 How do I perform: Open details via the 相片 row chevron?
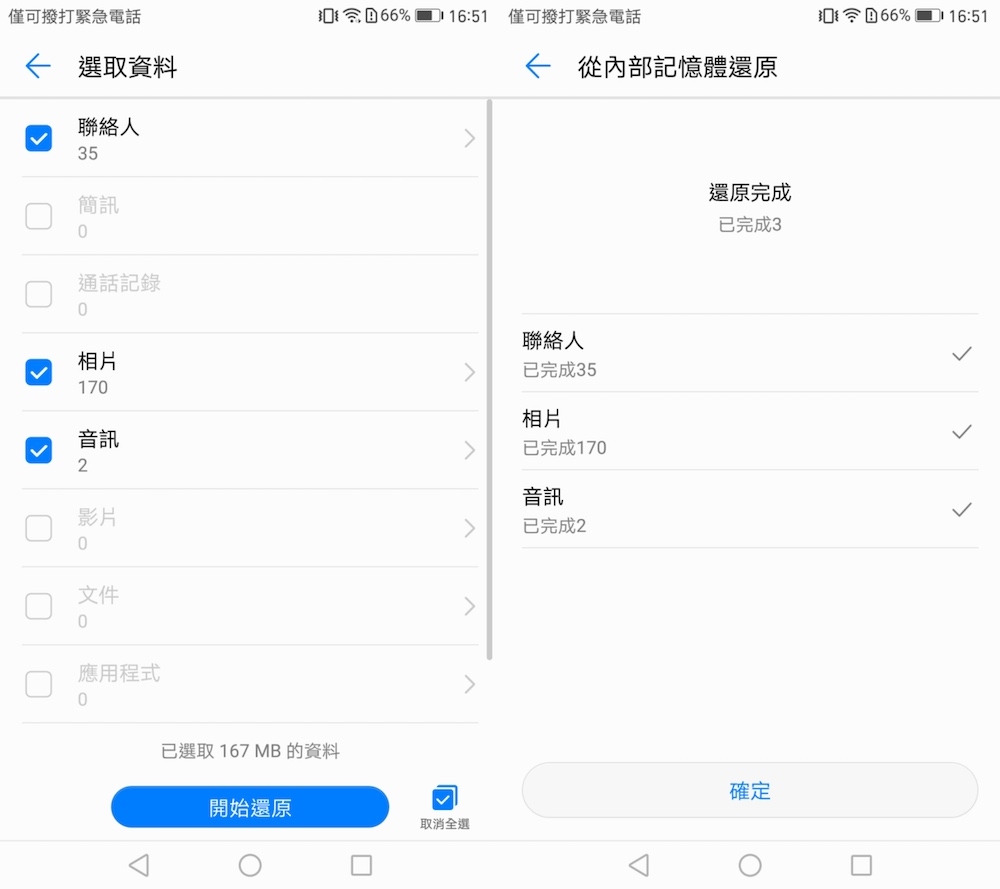[469, 373]
